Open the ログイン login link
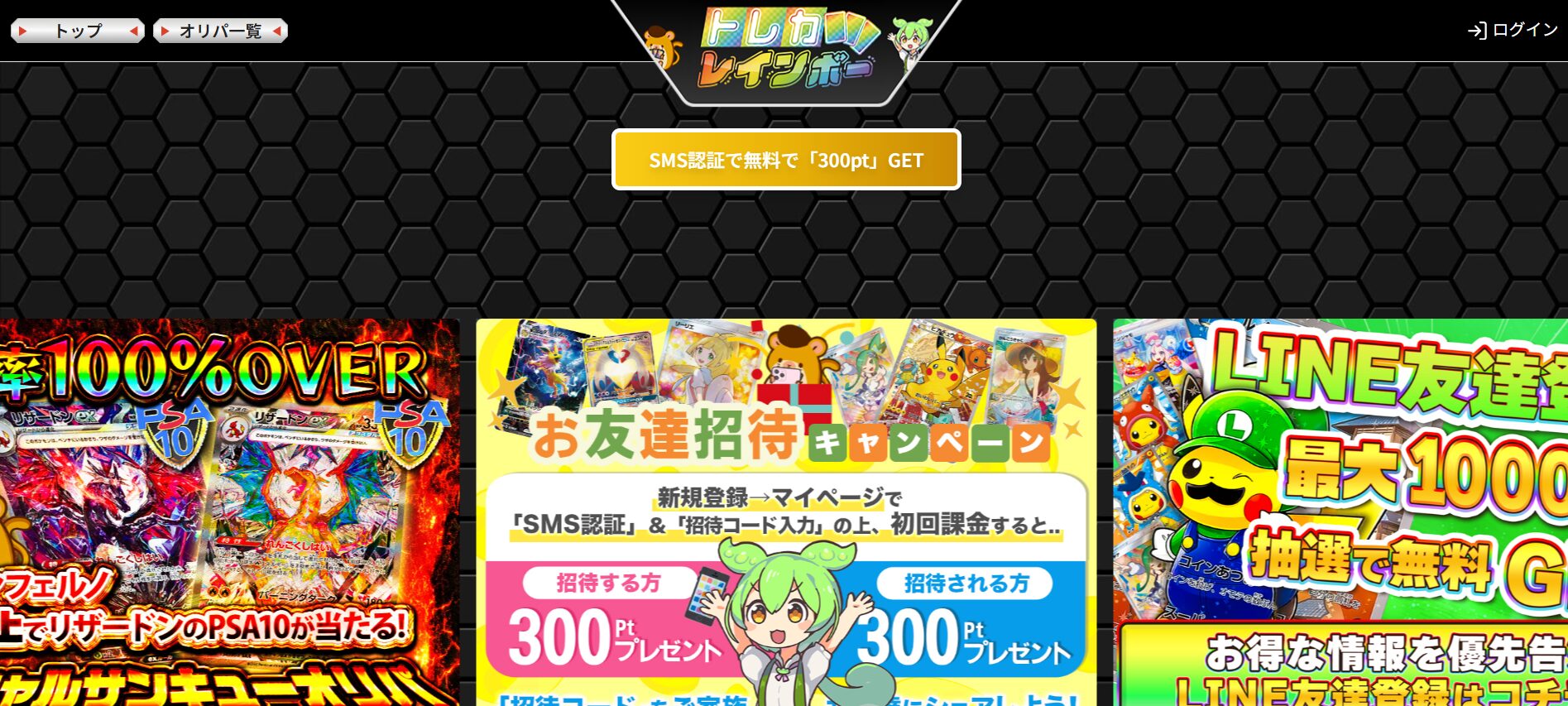This screenshot has width=1568, height=706. tap(1513, 31)
